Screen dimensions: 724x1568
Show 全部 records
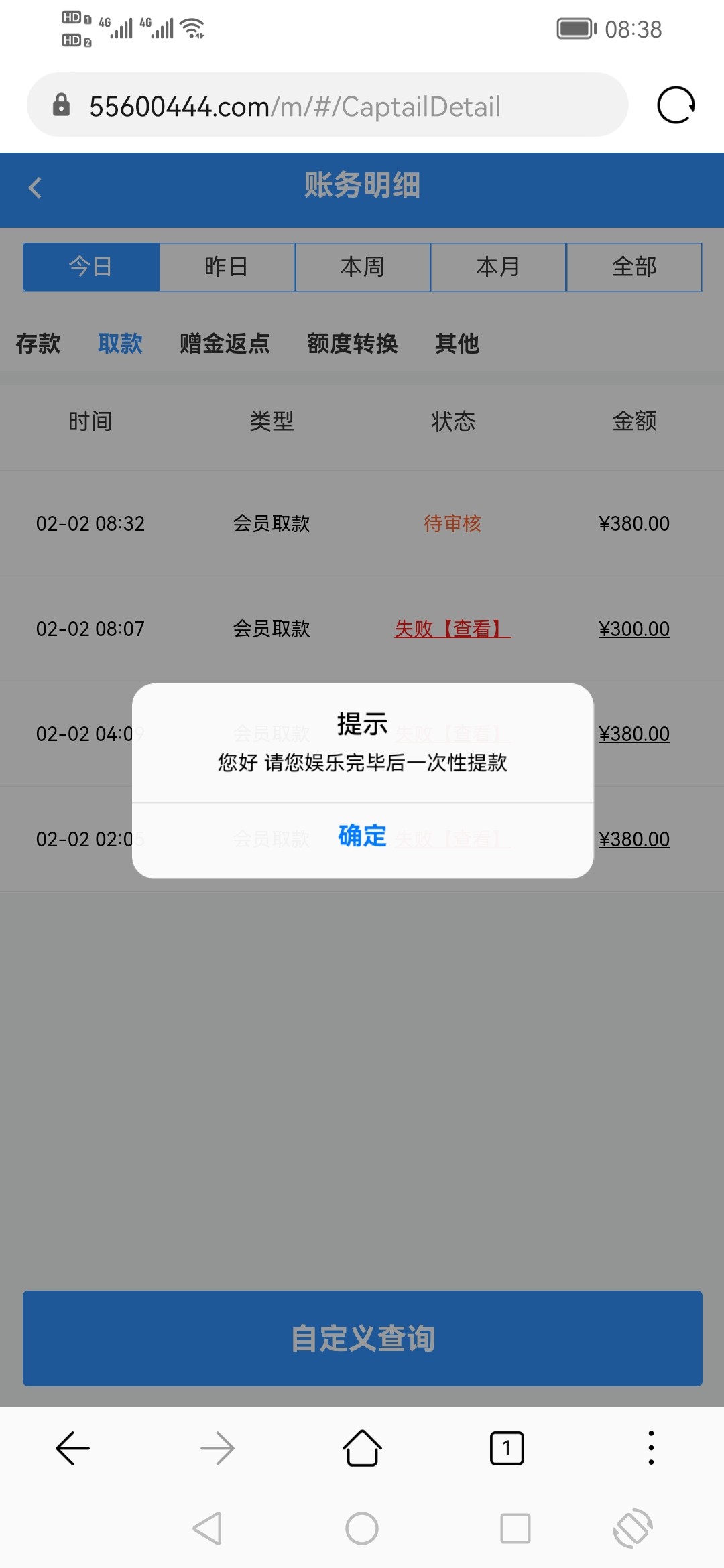(634, 267)
